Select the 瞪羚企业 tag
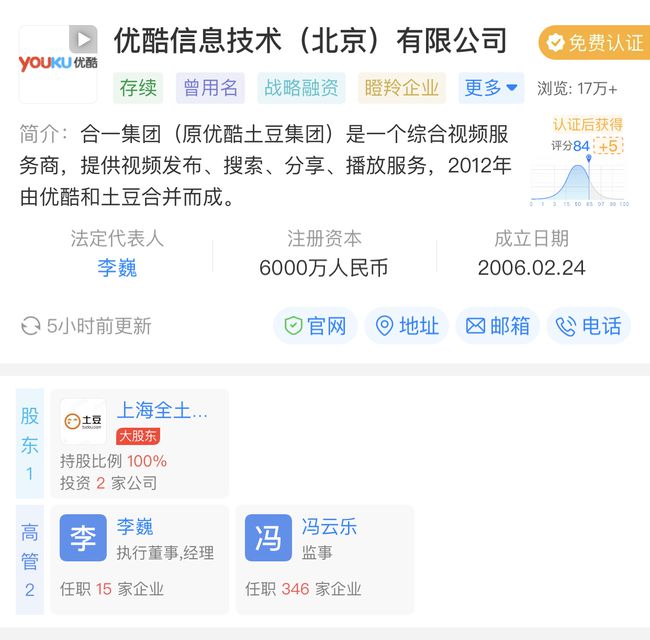This screenshot has height=640, width=650. point(402,88)
